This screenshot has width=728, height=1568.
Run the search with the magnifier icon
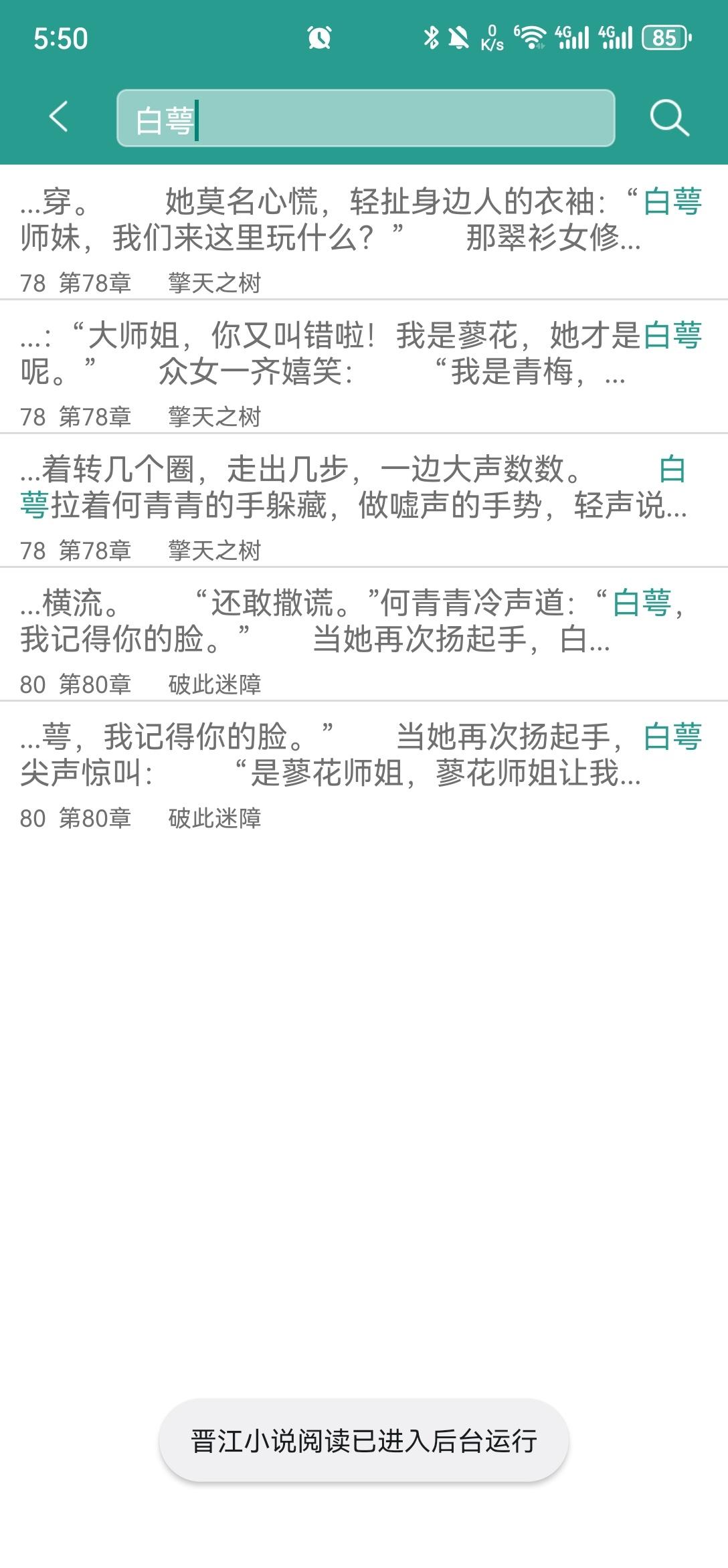[x=669, y=118]
